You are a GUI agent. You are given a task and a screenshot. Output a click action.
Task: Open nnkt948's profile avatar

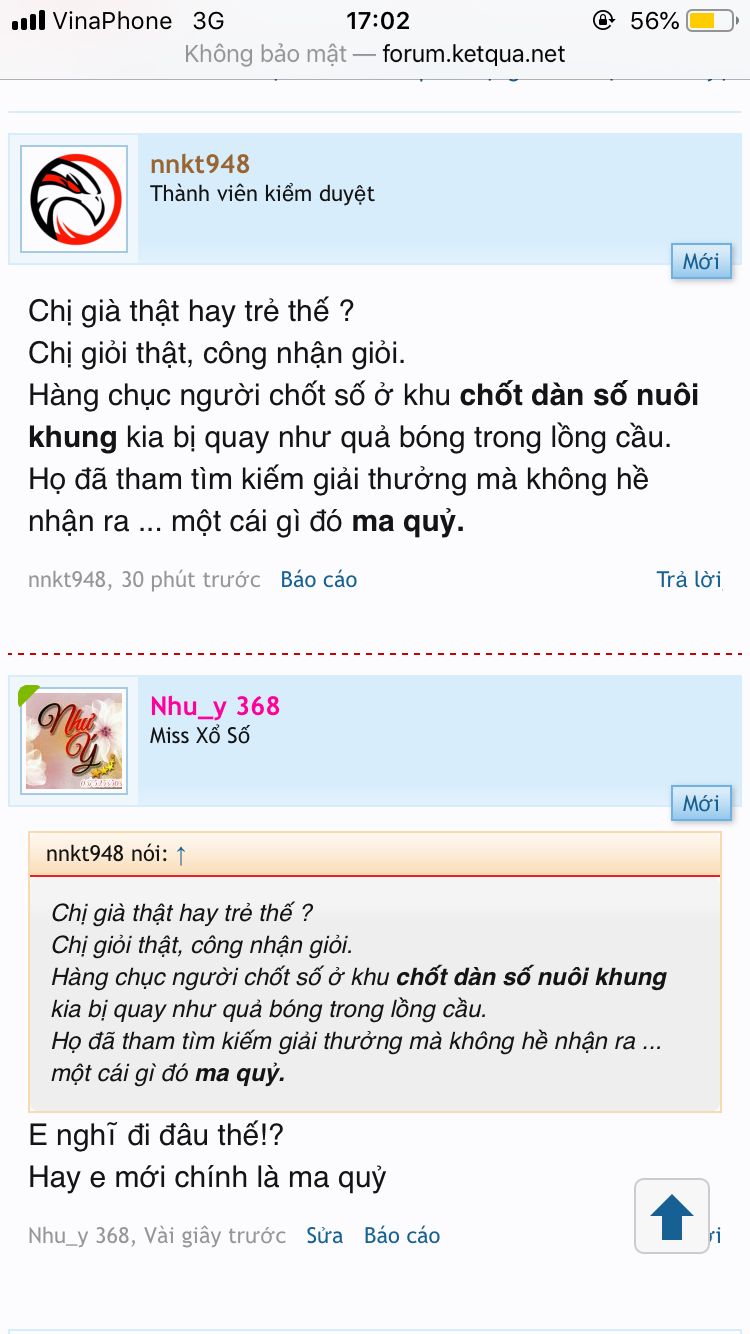(x=75, y=199)
